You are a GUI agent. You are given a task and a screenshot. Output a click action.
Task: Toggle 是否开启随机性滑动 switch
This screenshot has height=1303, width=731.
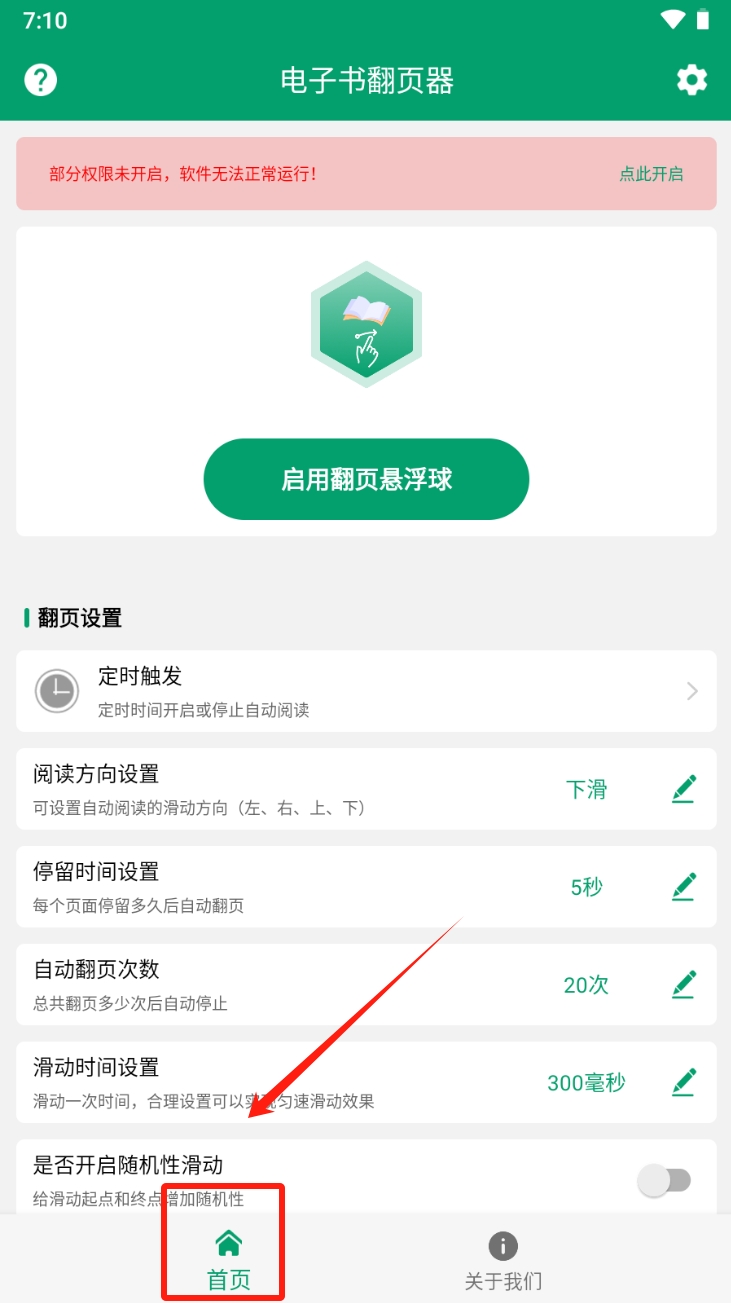point(665,1181)
